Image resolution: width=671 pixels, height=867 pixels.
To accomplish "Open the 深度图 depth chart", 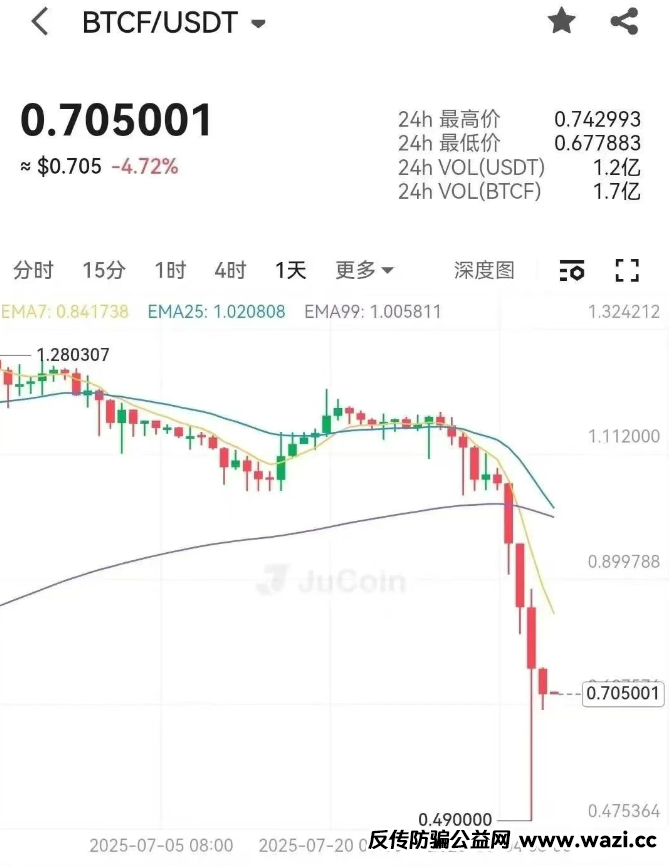I will click(x=484, y=270).
